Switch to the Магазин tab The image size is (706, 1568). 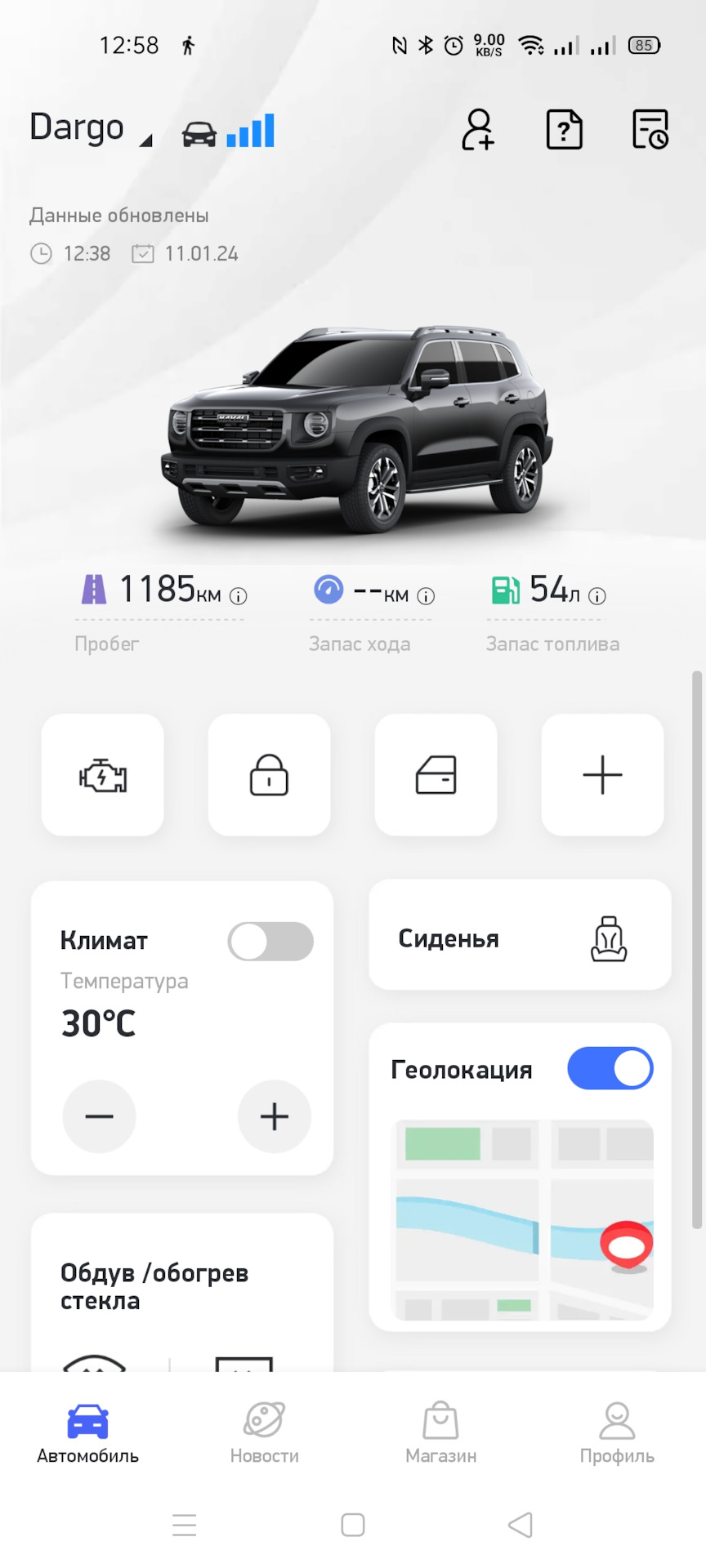coord(440,1433)
